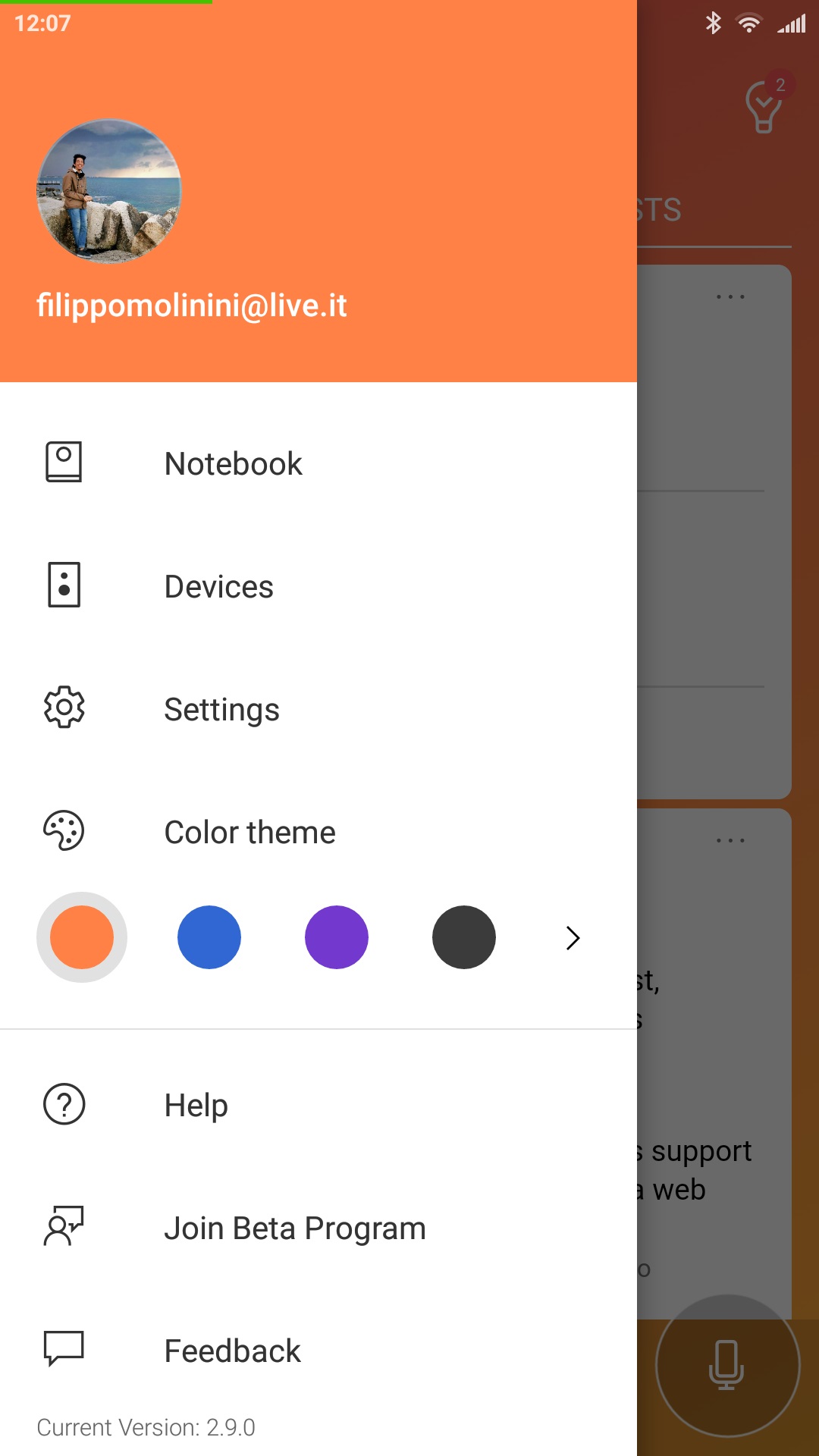Image resolution: width=819 pixels, height=1456 pixels.
Task: Open Help
Action: [x=318, y=1105]
